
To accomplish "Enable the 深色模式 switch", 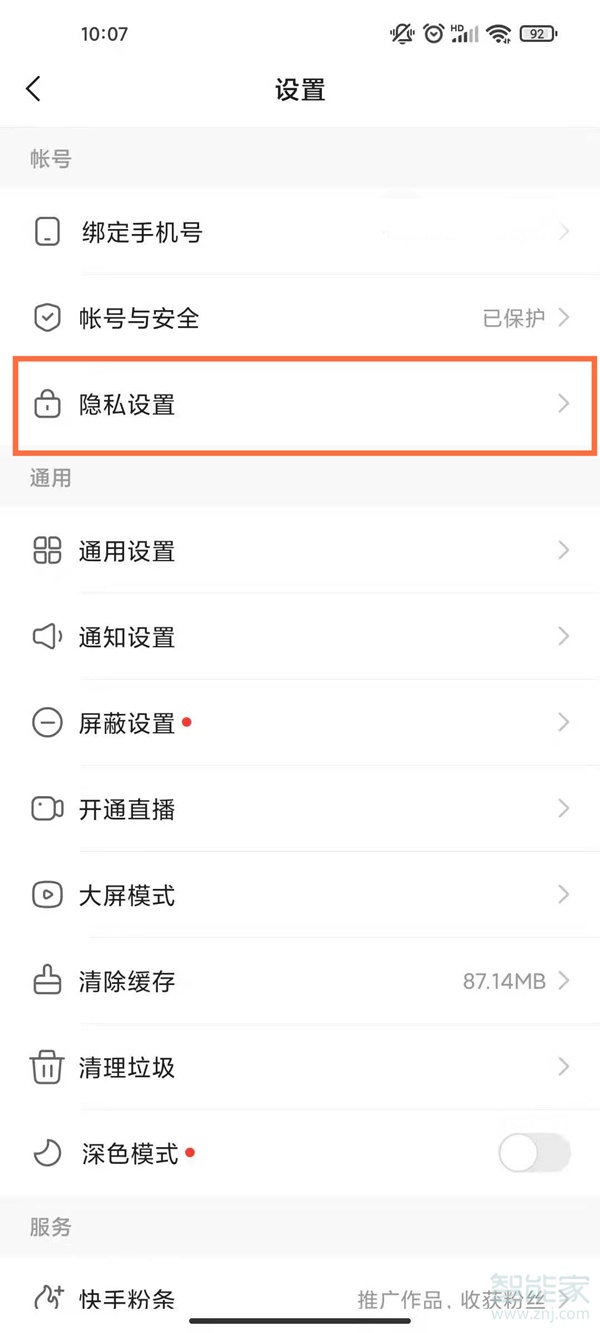I will click(534, 1154).
